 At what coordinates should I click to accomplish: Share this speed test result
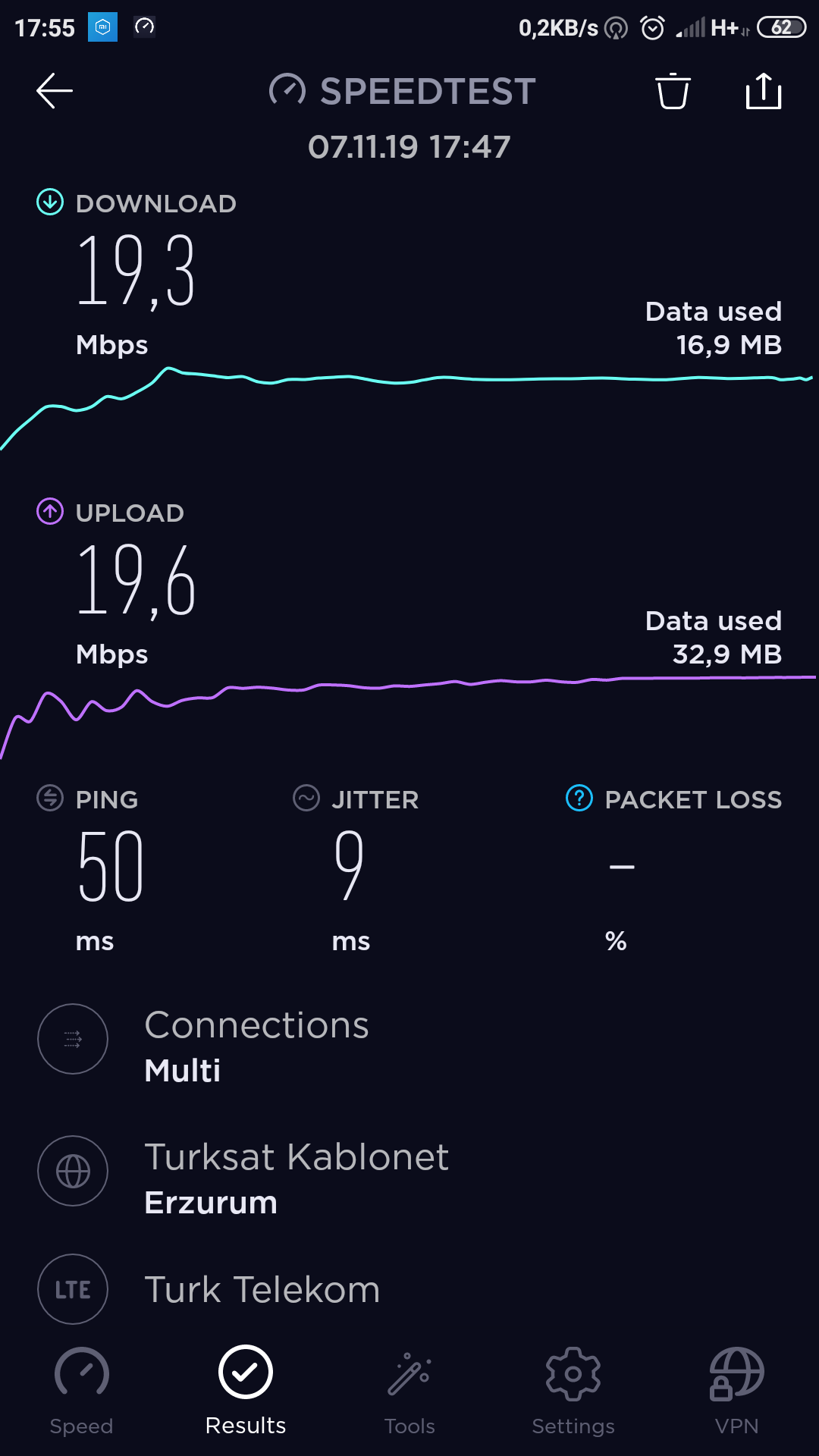(764, 91)
